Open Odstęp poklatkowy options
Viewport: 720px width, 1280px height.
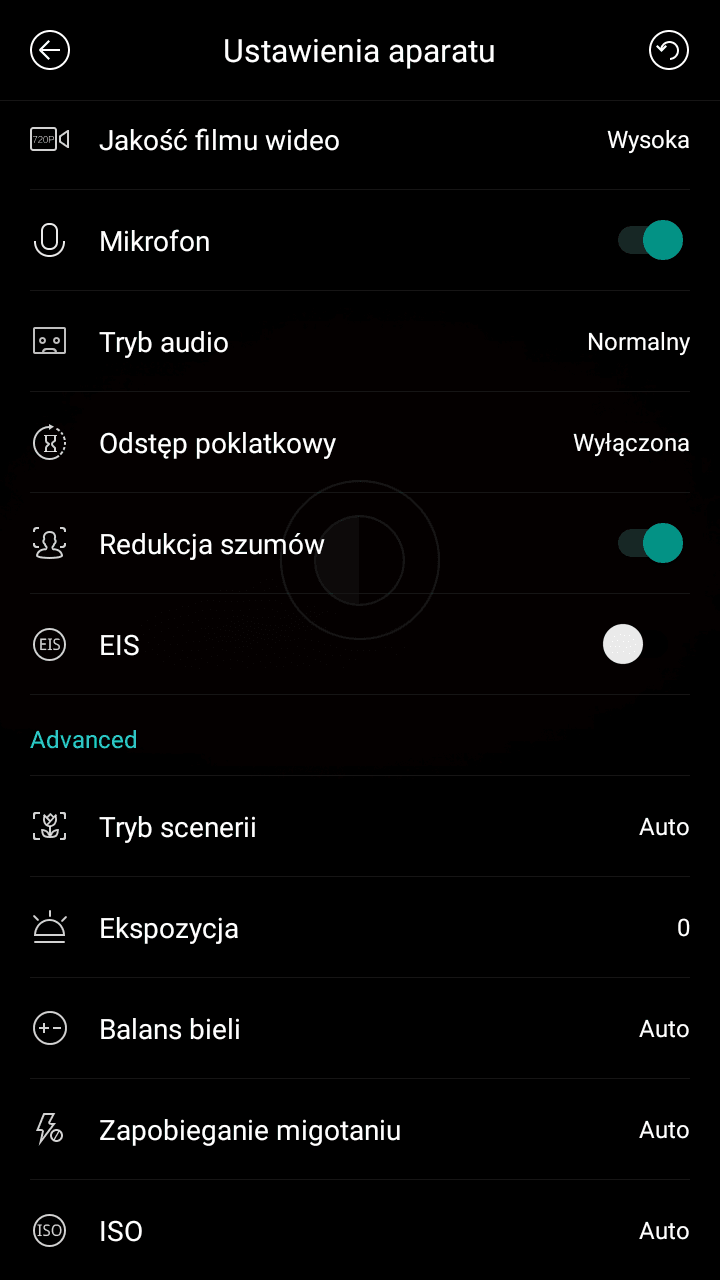click(360, 443)
